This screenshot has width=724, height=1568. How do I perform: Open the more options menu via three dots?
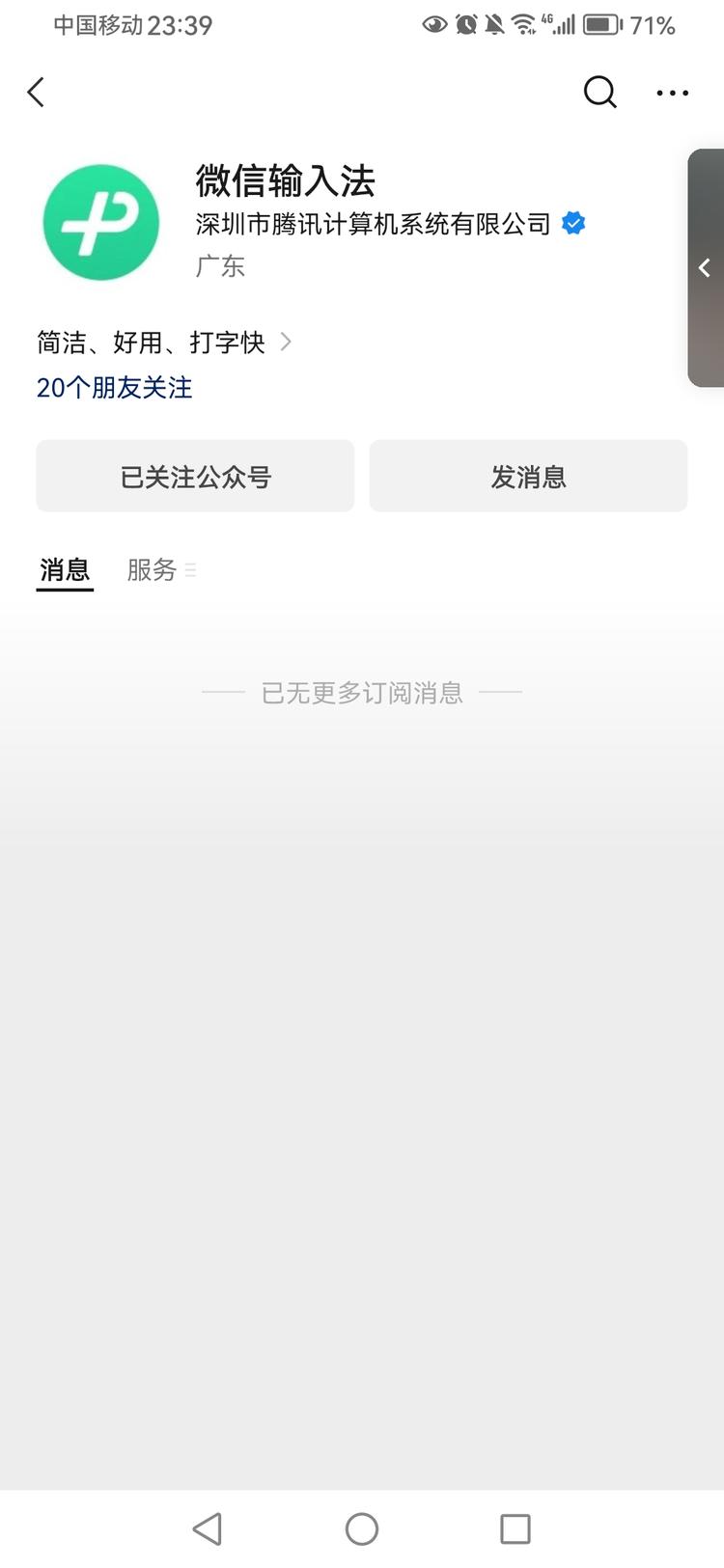(672, 93)
